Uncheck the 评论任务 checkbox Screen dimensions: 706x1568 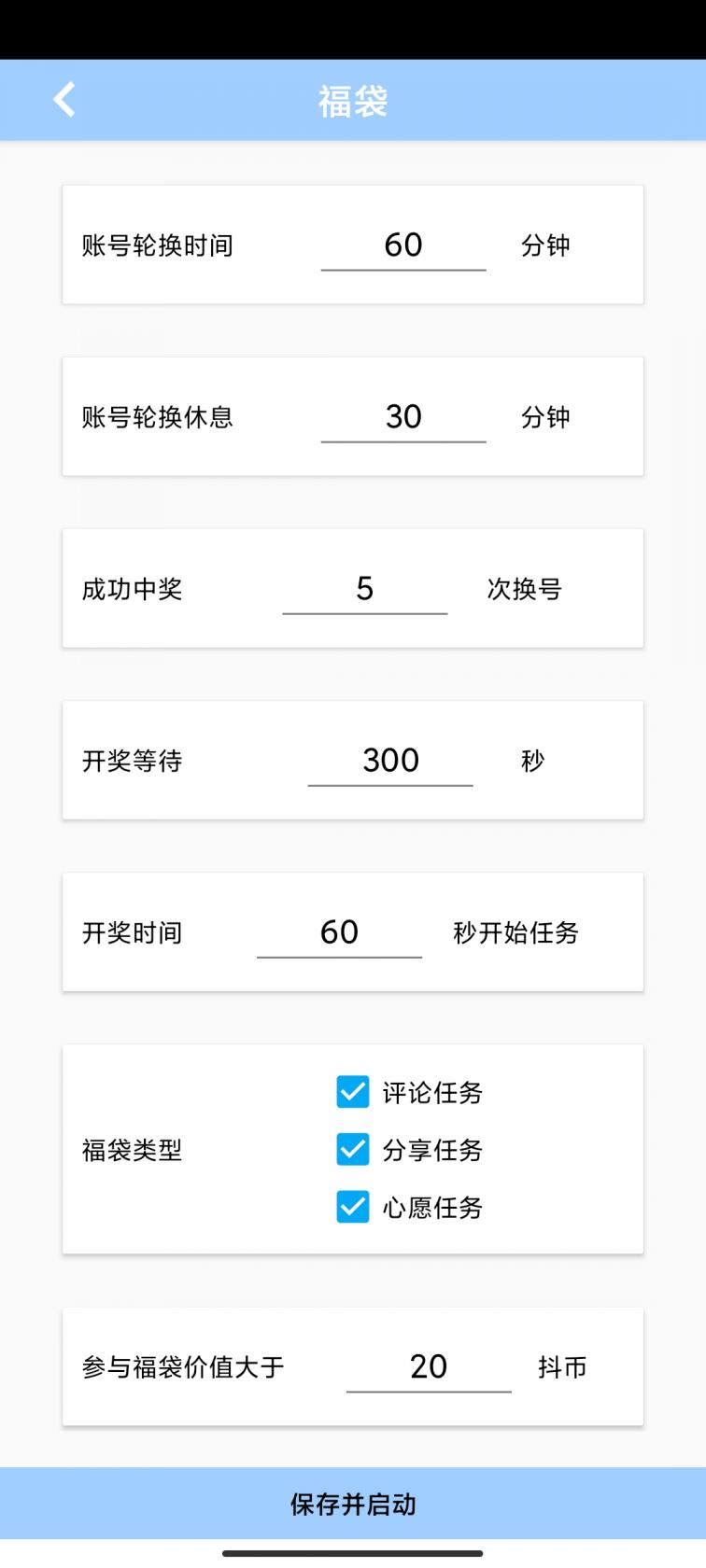pyautogui.click(x=351, y=1092)
